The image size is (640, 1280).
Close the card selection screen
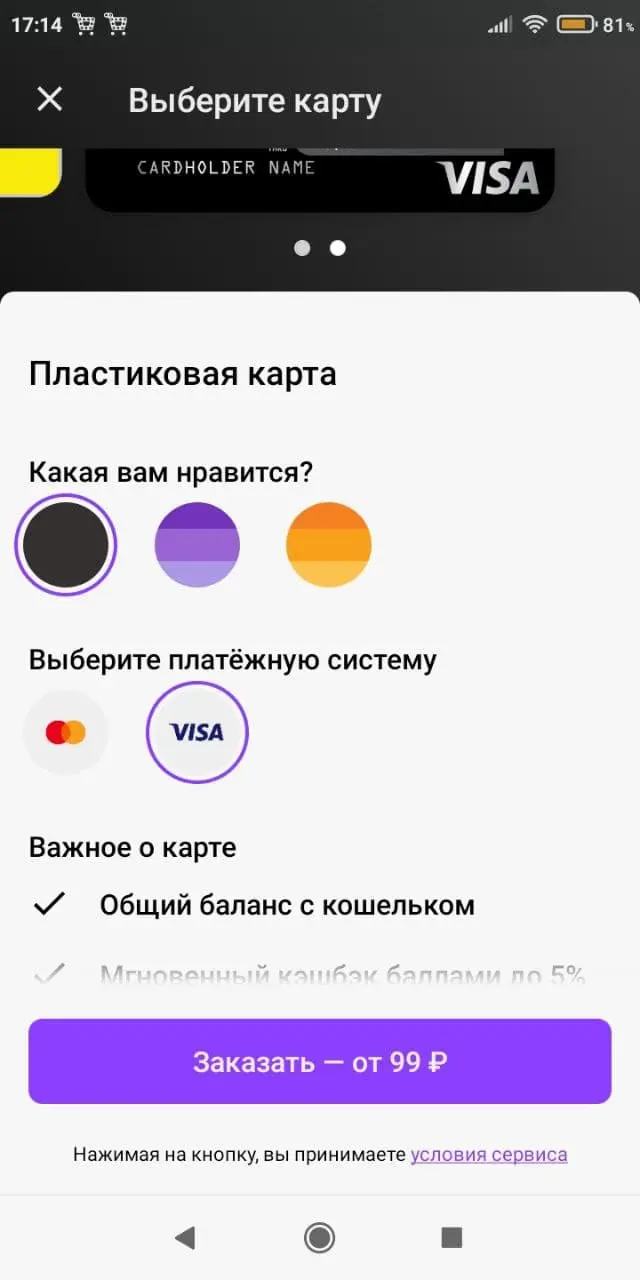[x=49, y=99]
